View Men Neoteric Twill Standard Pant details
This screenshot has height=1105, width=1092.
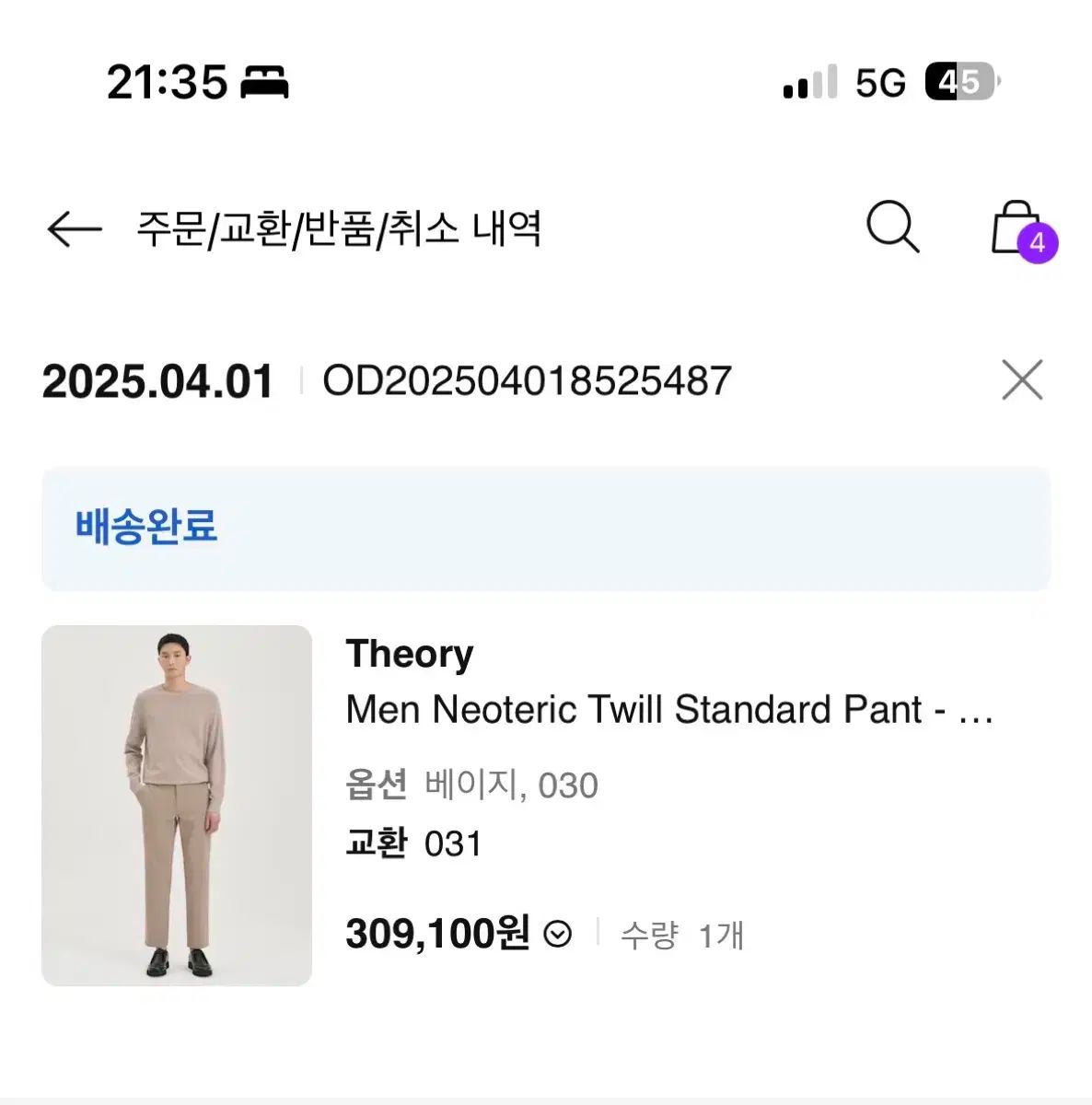pos(669,710)
